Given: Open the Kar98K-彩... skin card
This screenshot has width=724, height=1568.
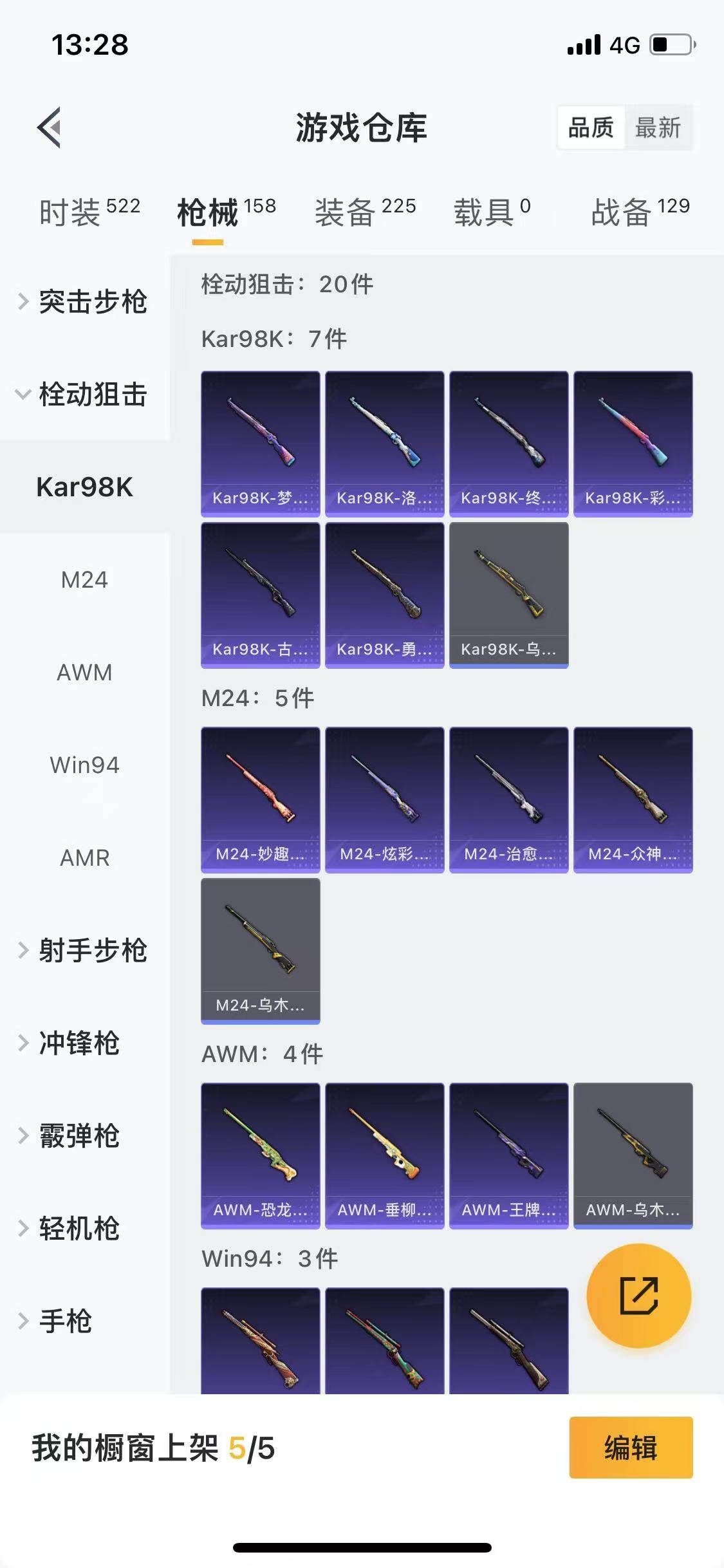Looking at the screenshot, I should 633,441.
